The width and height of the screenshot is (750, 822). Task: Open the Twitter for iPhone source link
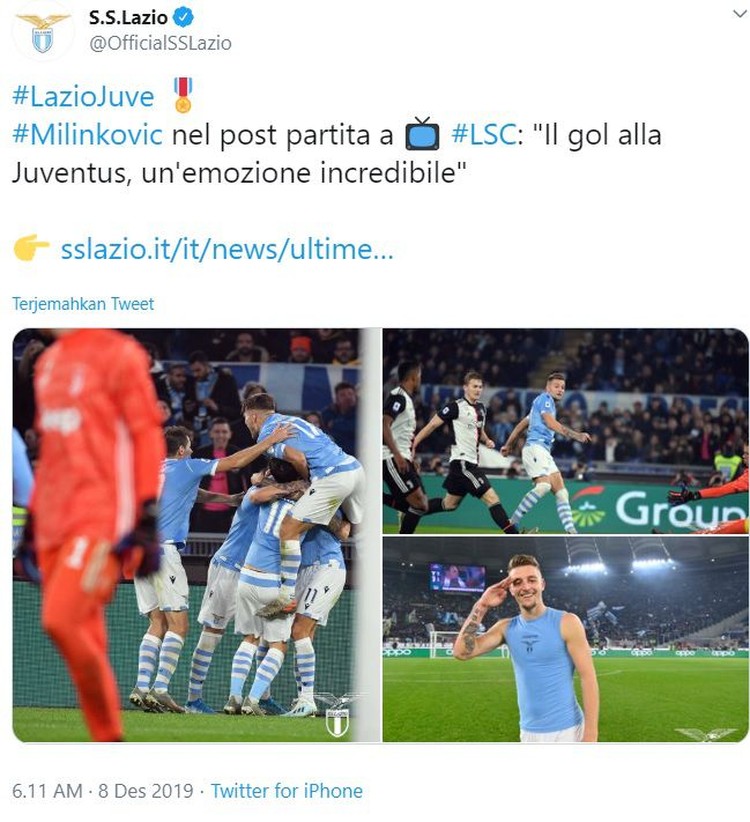click(x=286, y=791)
